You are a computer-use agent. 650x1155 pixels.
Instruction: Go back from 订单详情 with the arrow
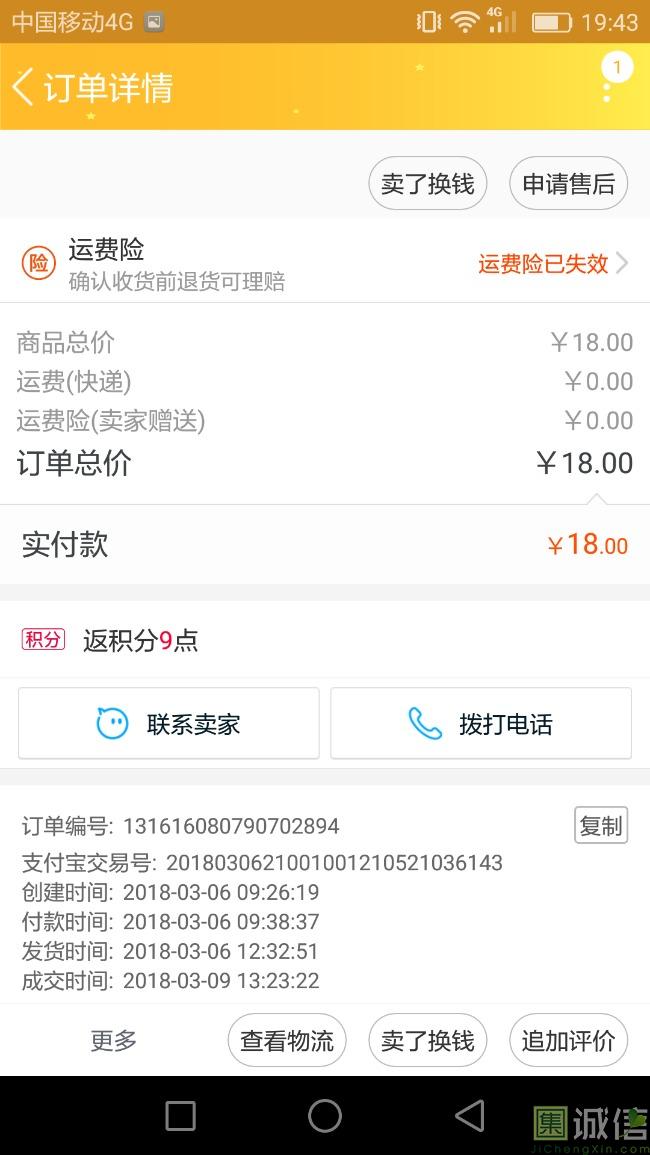point(24,87)
